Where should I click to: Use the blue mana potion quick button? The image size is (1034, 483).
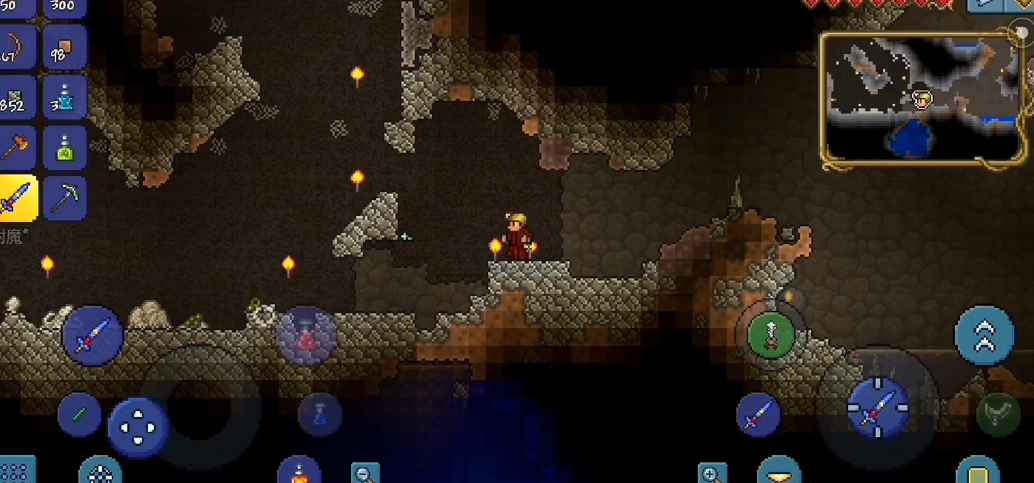[320, 413]
